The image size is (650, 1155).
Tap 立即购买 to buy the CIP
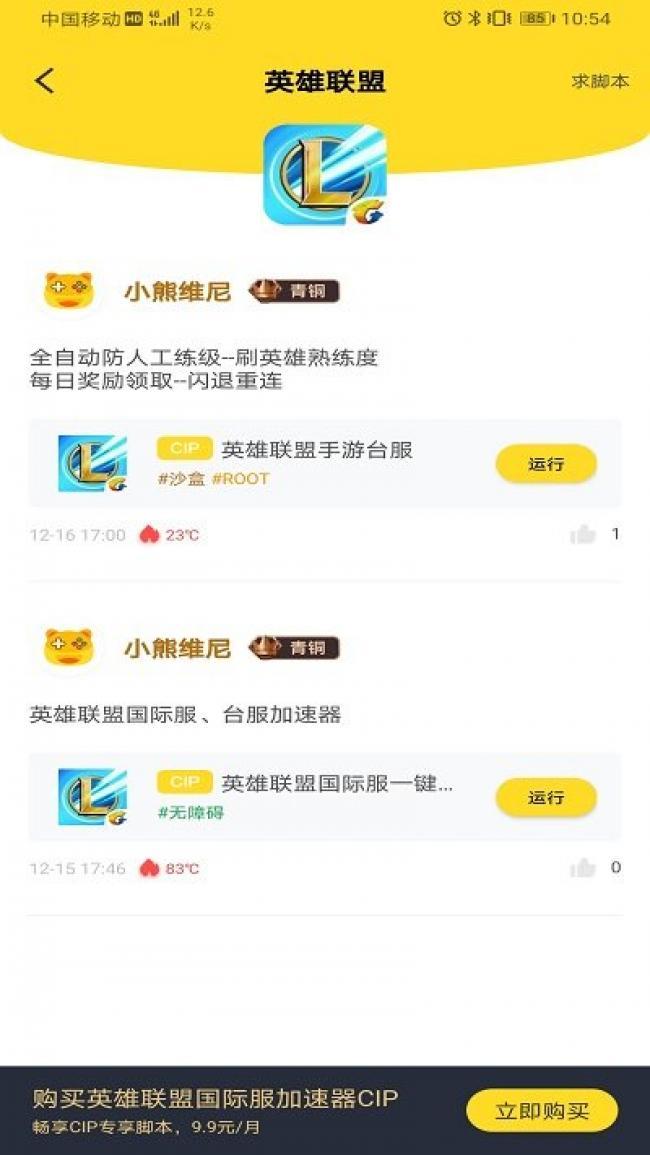point(542,1111)
